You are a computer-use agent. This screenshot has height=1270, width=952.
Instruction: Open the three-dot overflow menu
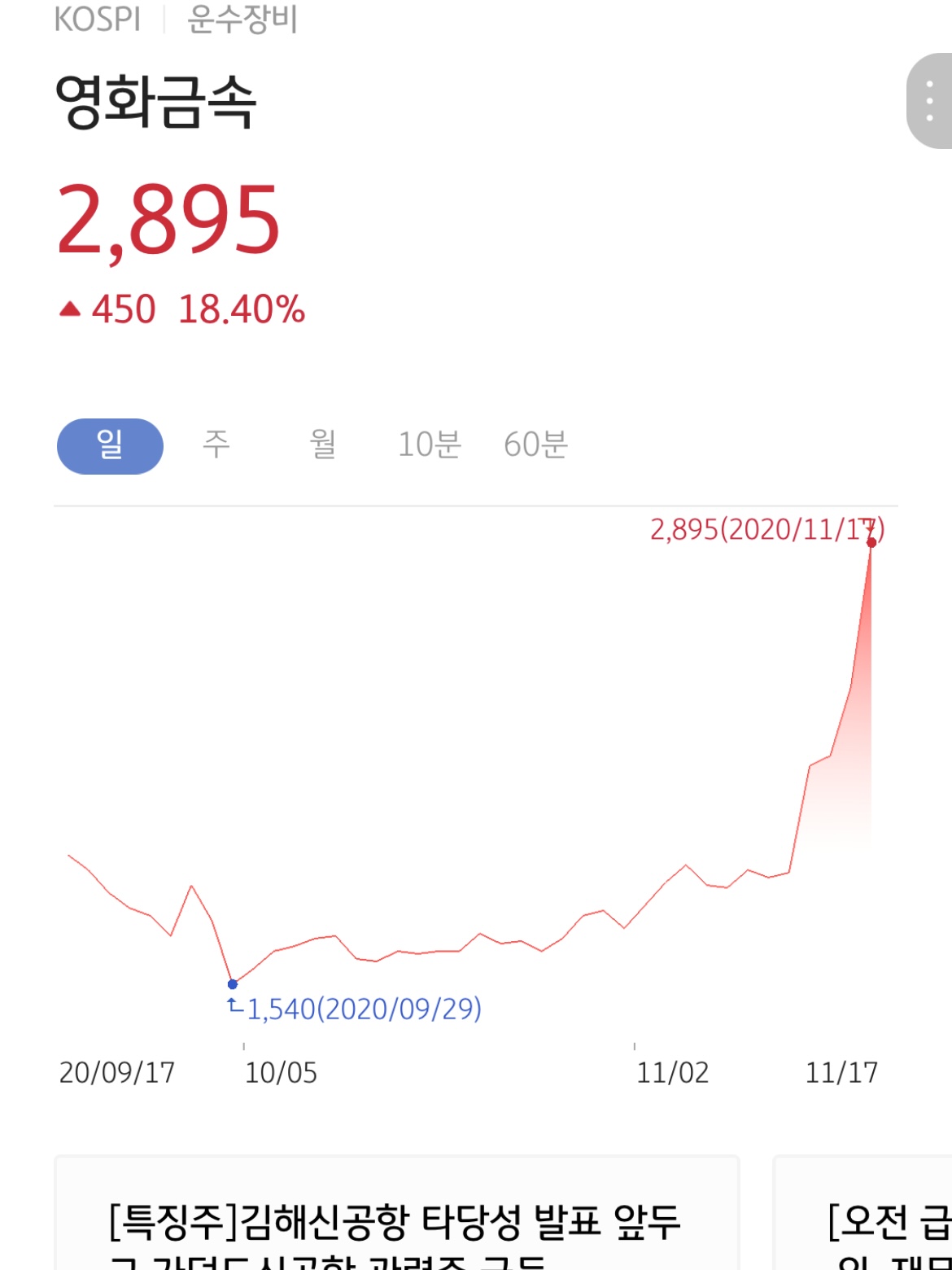(x=930, y=101)
